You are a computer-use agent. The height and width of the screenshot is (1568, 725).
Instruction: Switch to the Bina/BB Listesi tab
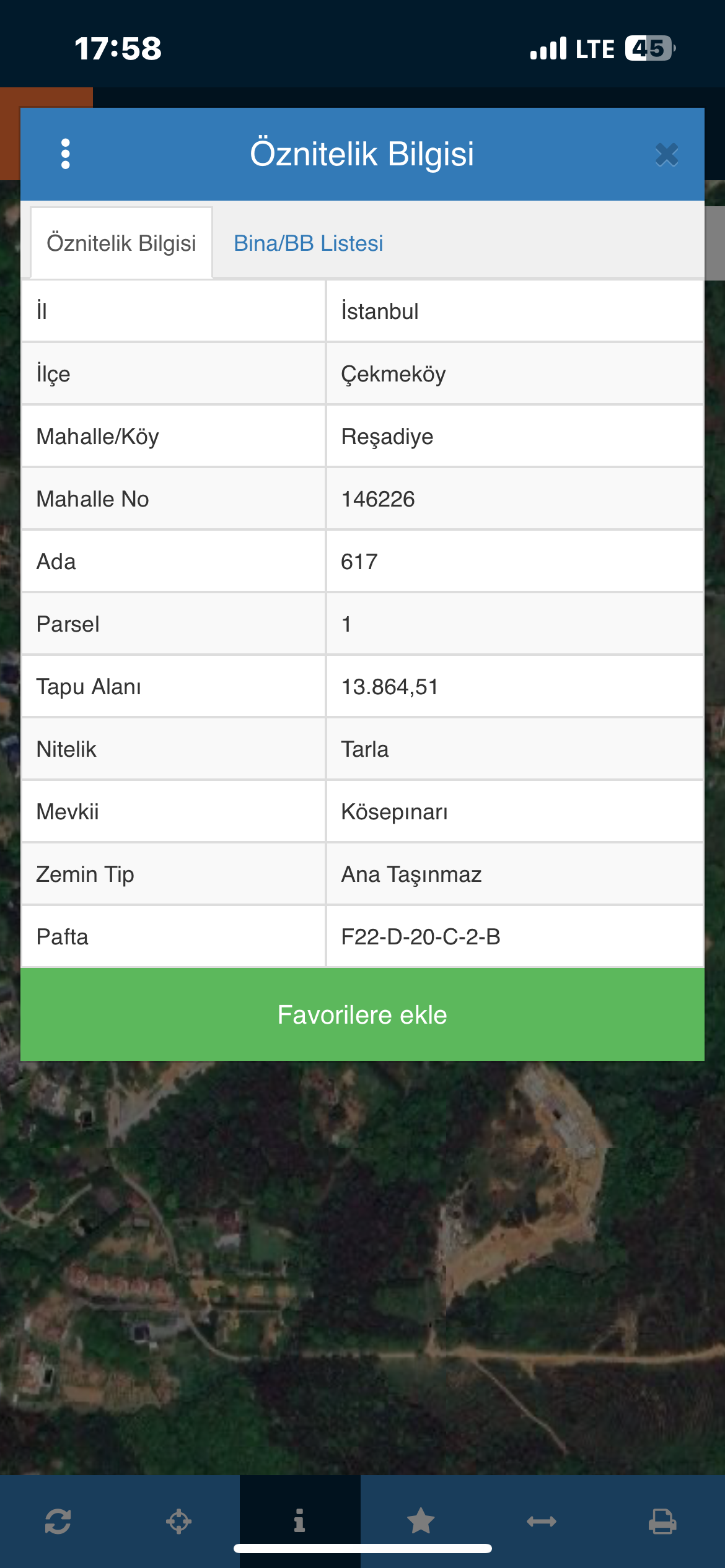(308, 243)
